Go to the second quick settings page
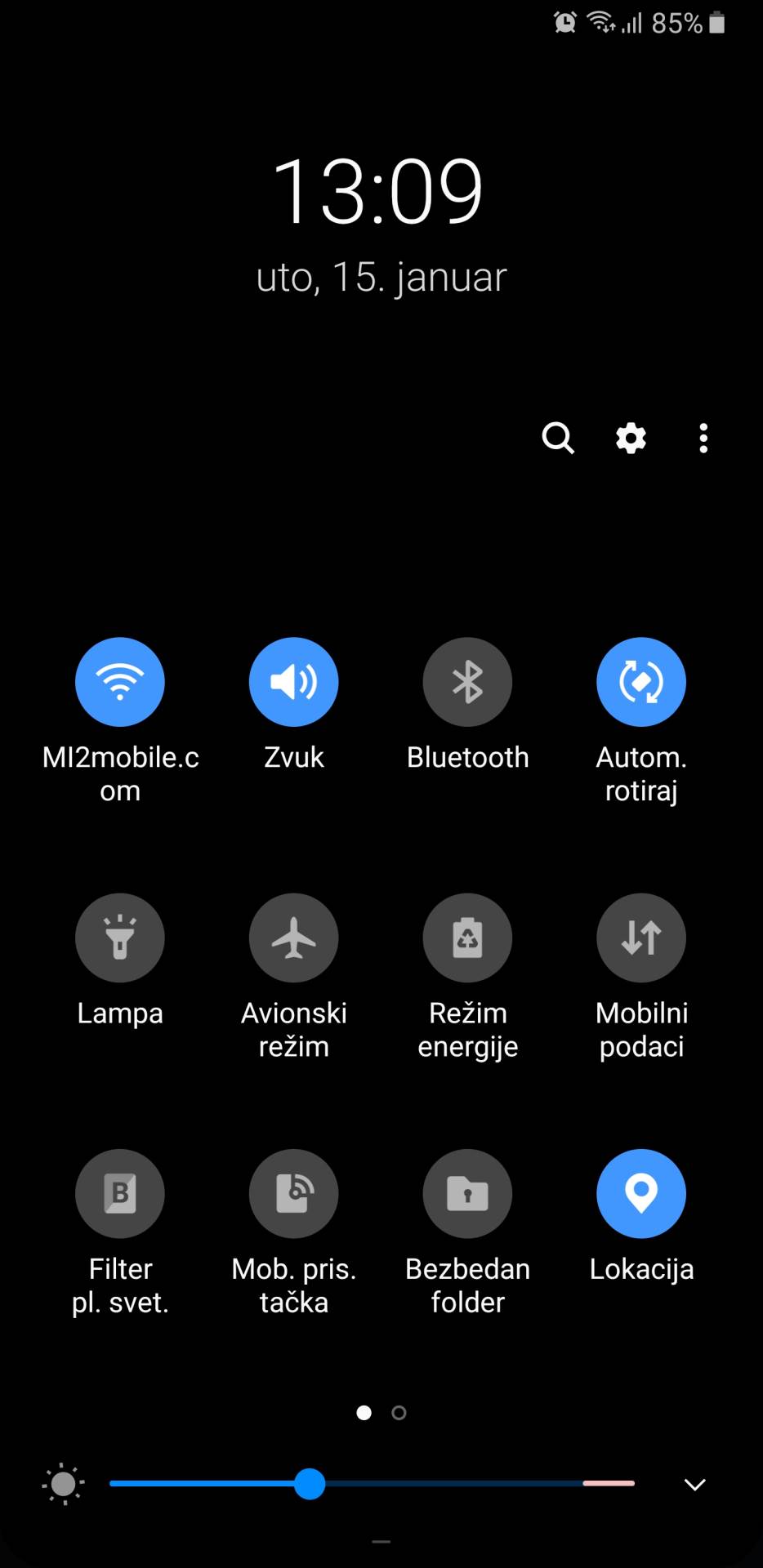 (x=399, y=1413)
